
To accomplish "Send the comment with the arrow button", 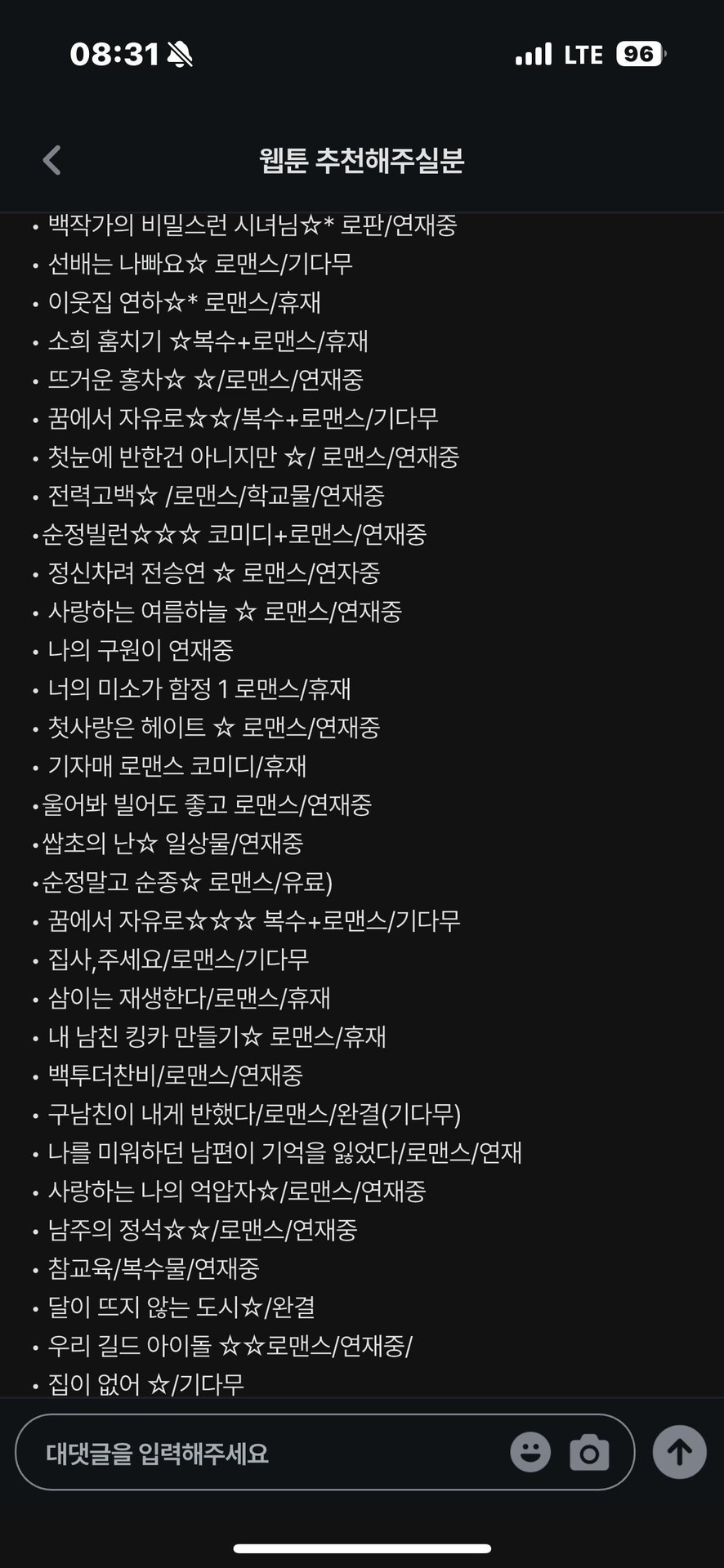I will click(679, 1452).
